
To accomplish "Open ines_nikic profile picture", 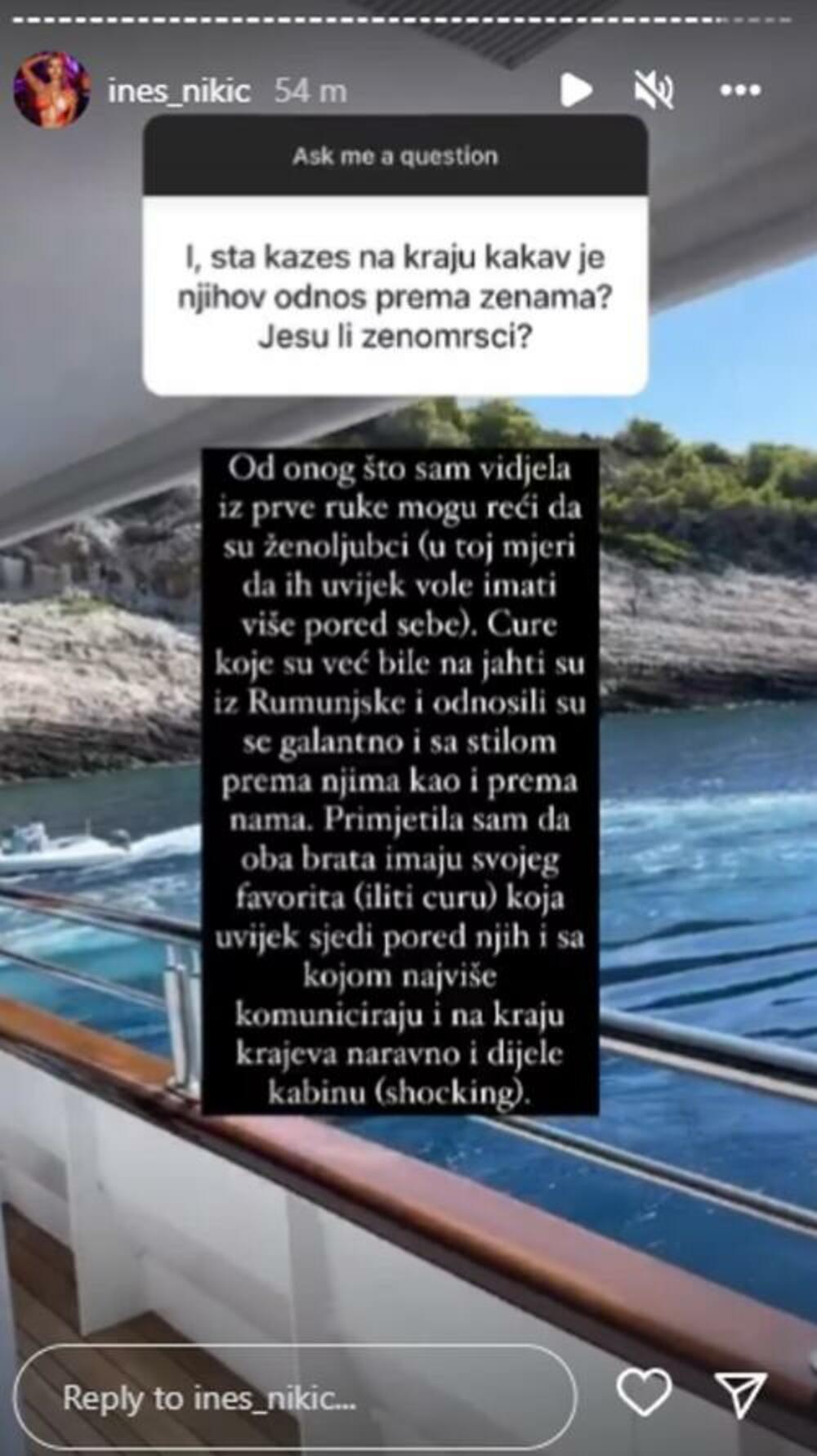I will point(52,90).
